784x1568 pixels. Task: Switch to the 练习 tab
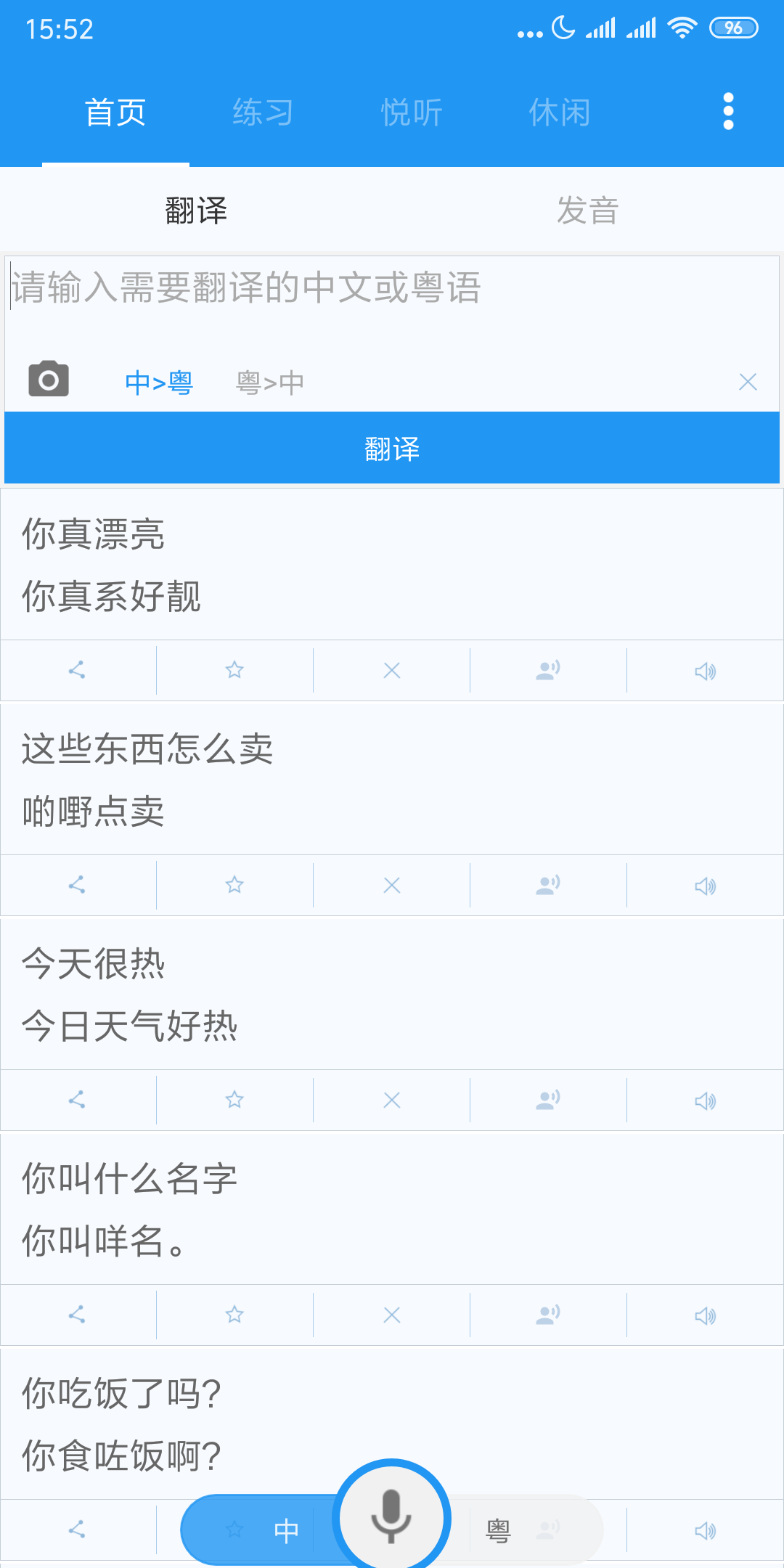pos(262,112)
